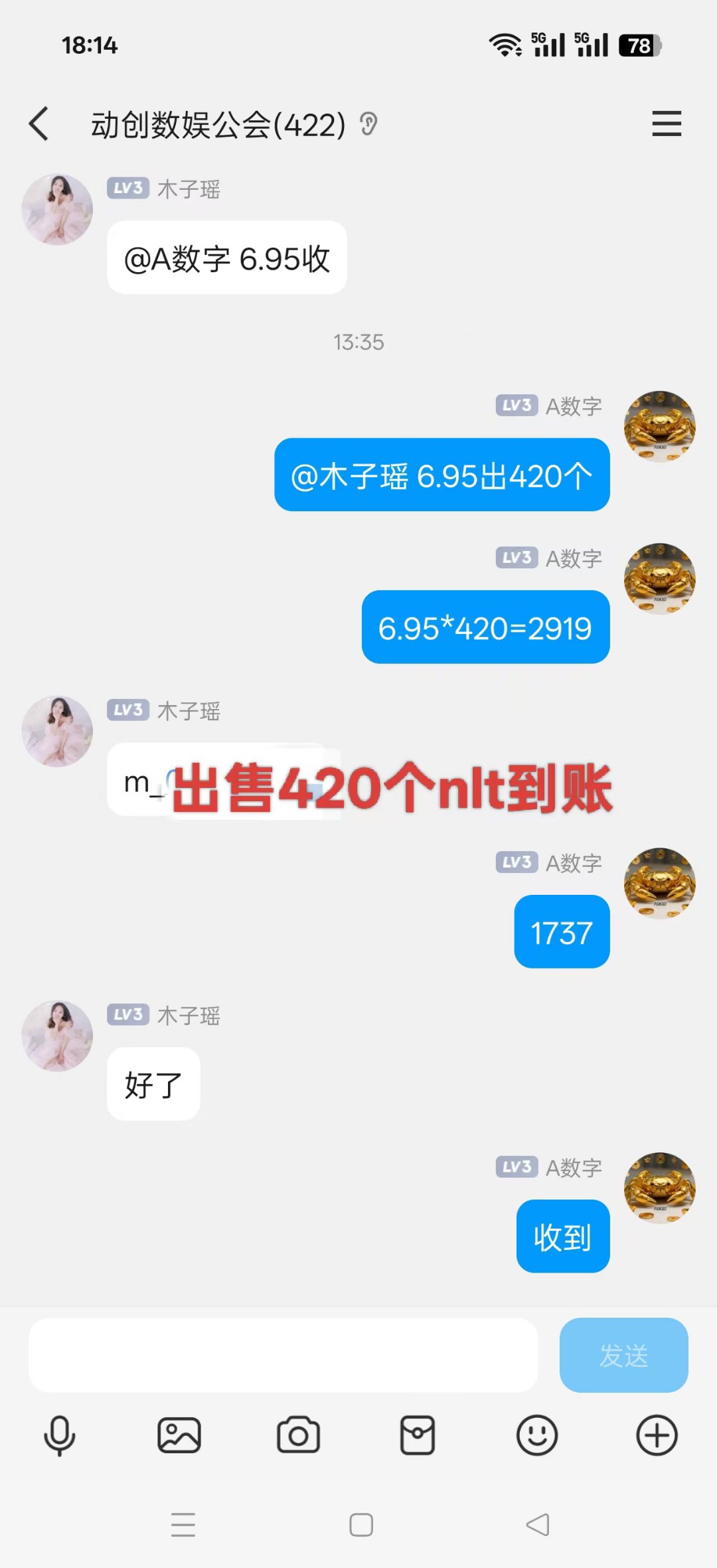Viewport: 717px width, 1568px height.
Task: Tap the 发送 send button
Action: click(x=623, y=1355)
